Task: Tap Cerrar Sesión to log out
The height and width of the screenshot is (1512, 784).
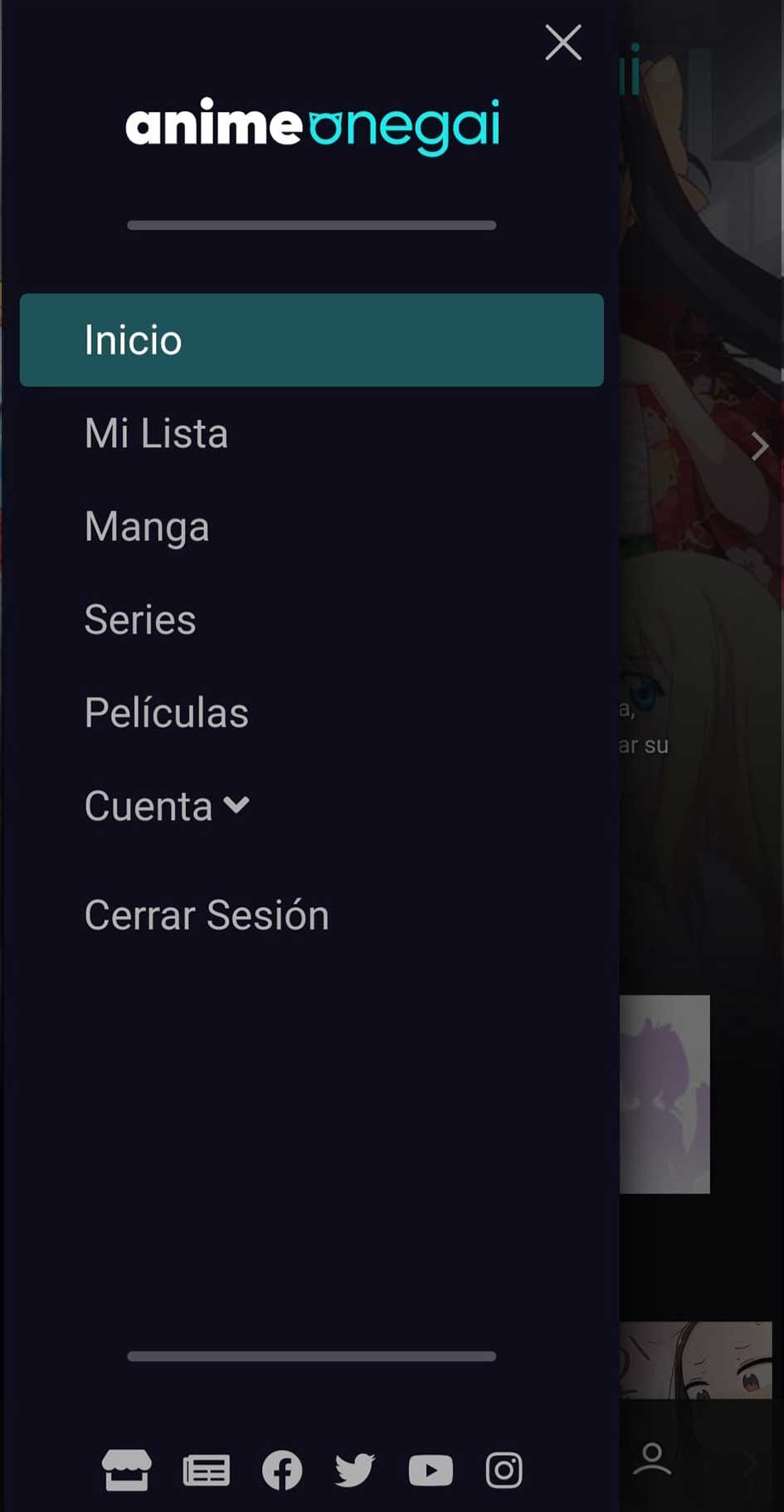Action: point(207,915)
